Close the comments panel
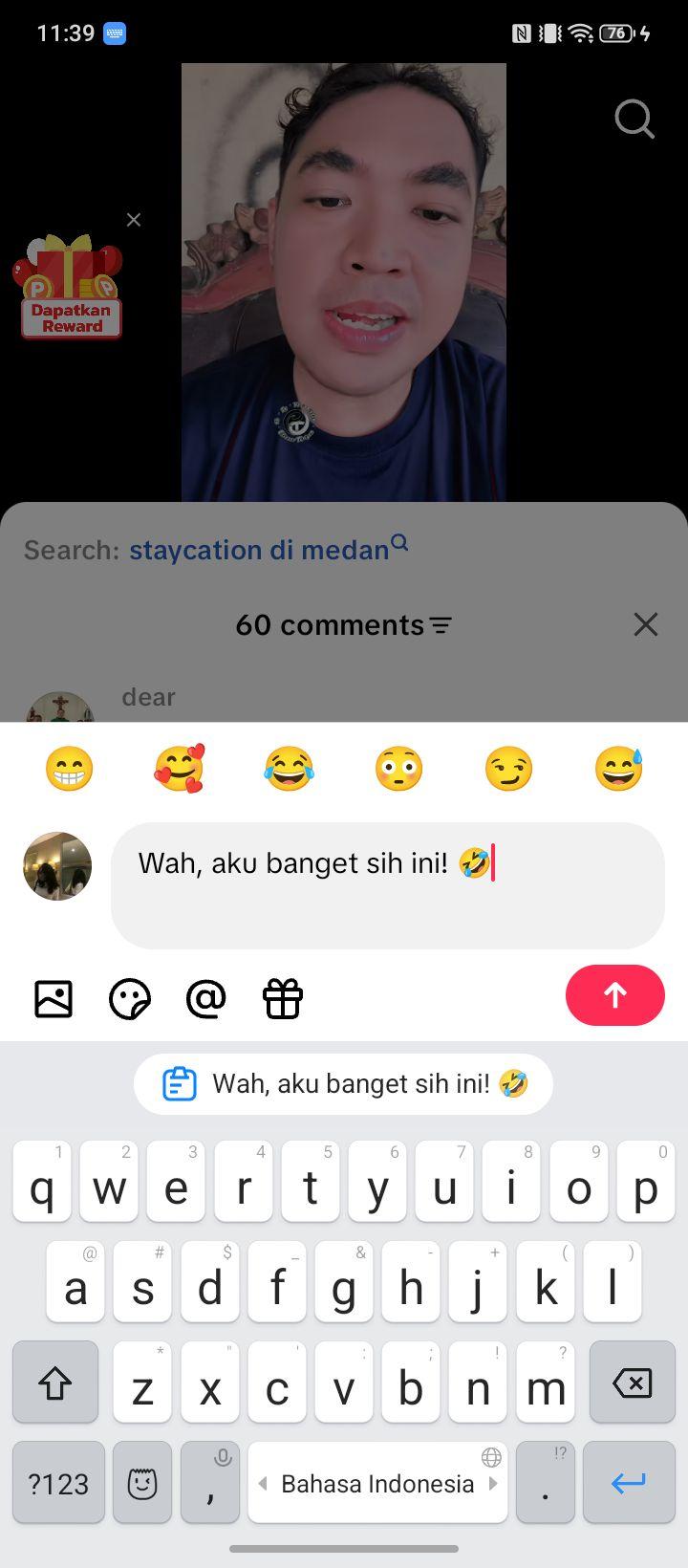Image resolution: width=688 pixels, height=1568 pixels. click(x=646, y=624)
